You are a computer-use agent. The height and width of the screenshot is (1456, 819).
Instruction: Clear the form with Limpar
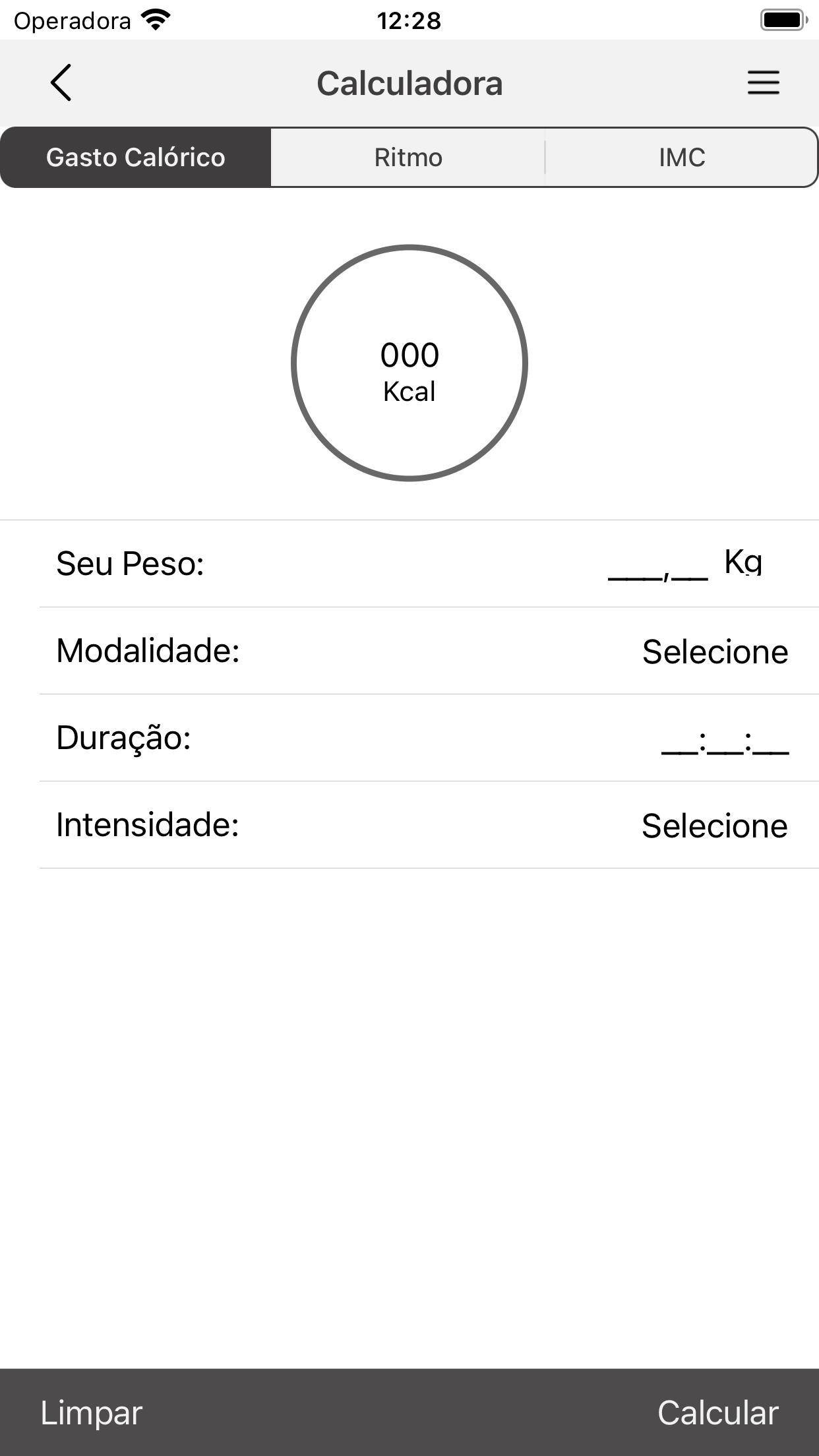pyautogui.click(x=91, y=1412)
